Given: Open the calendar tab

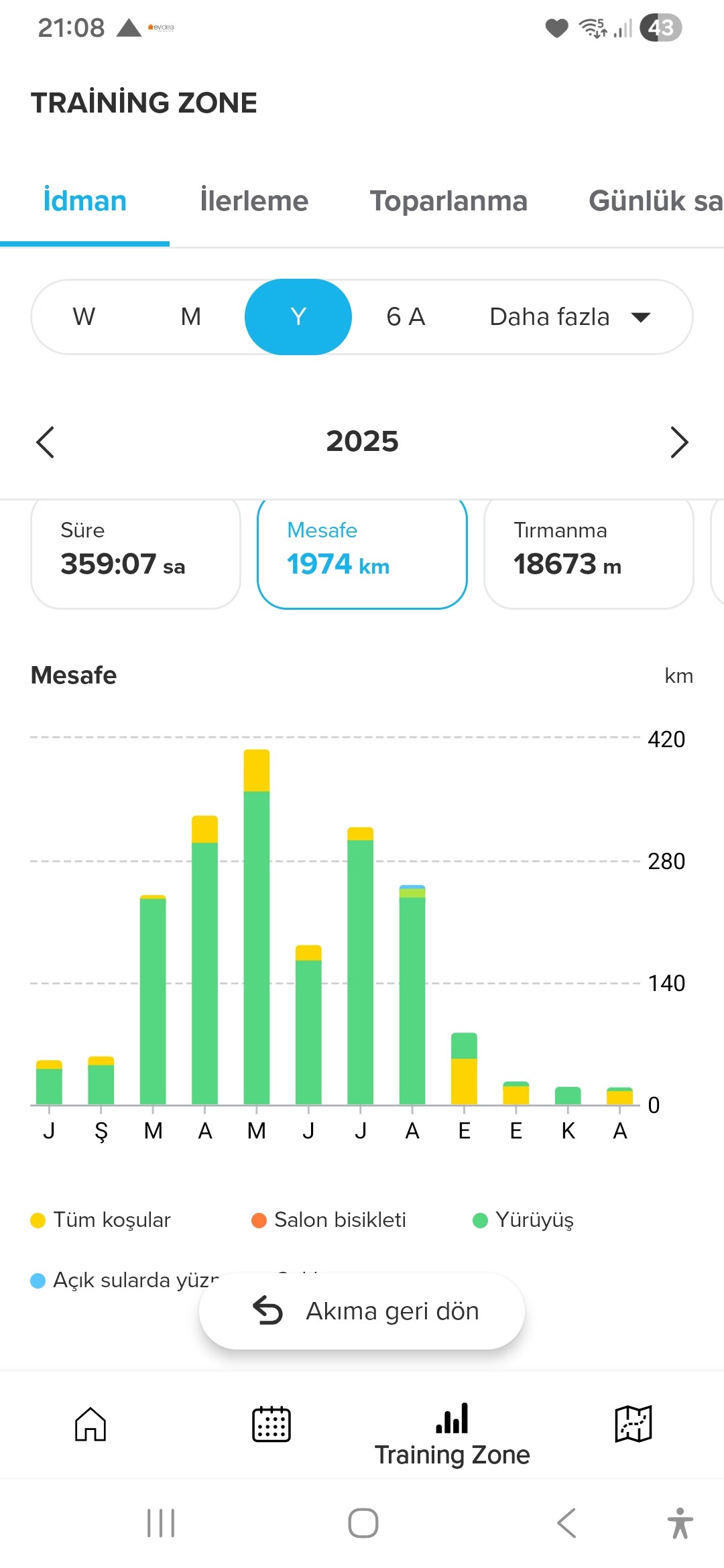Looking at the screenshot, I should coord(271,1424).
